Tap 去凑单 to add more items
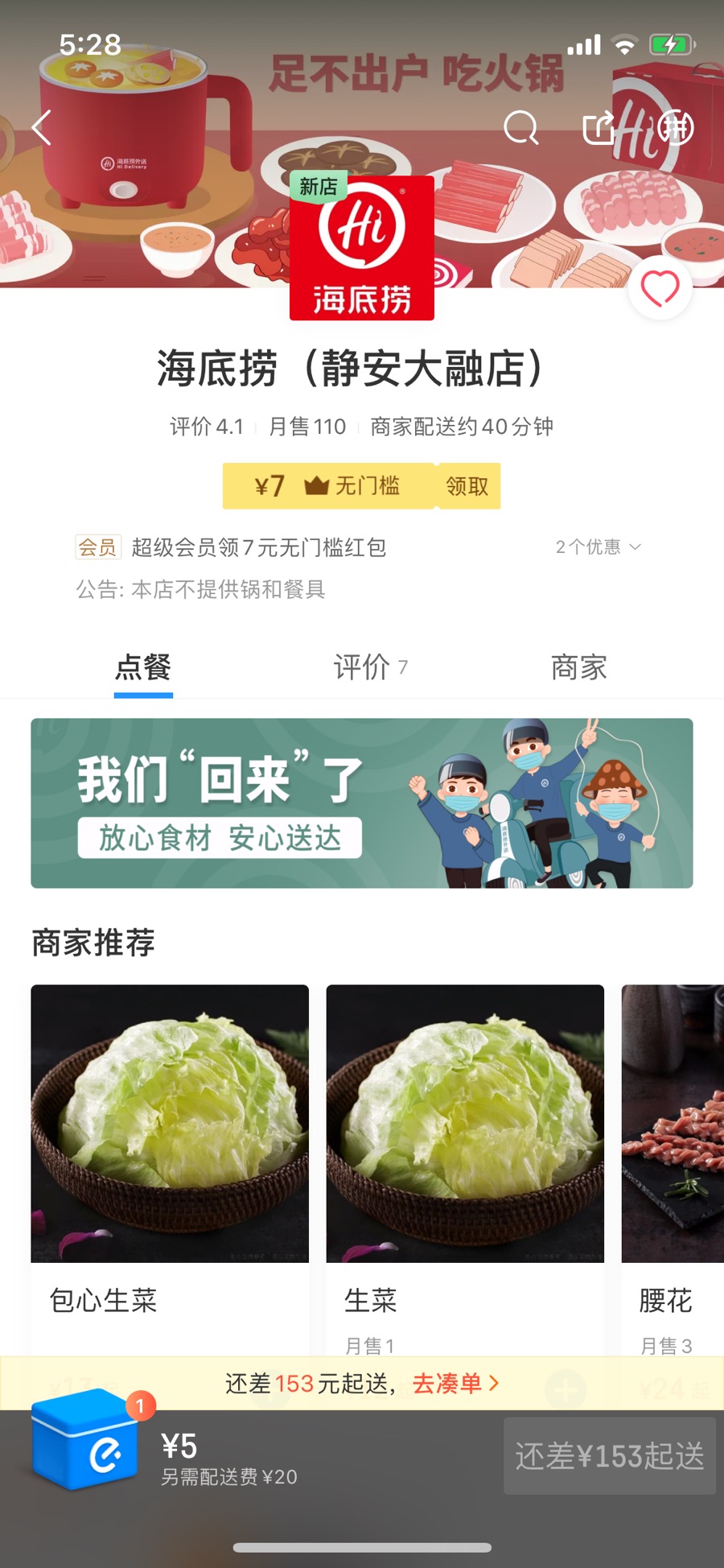This screenshot has height=1568, width=724. [x=455, y=1384]
